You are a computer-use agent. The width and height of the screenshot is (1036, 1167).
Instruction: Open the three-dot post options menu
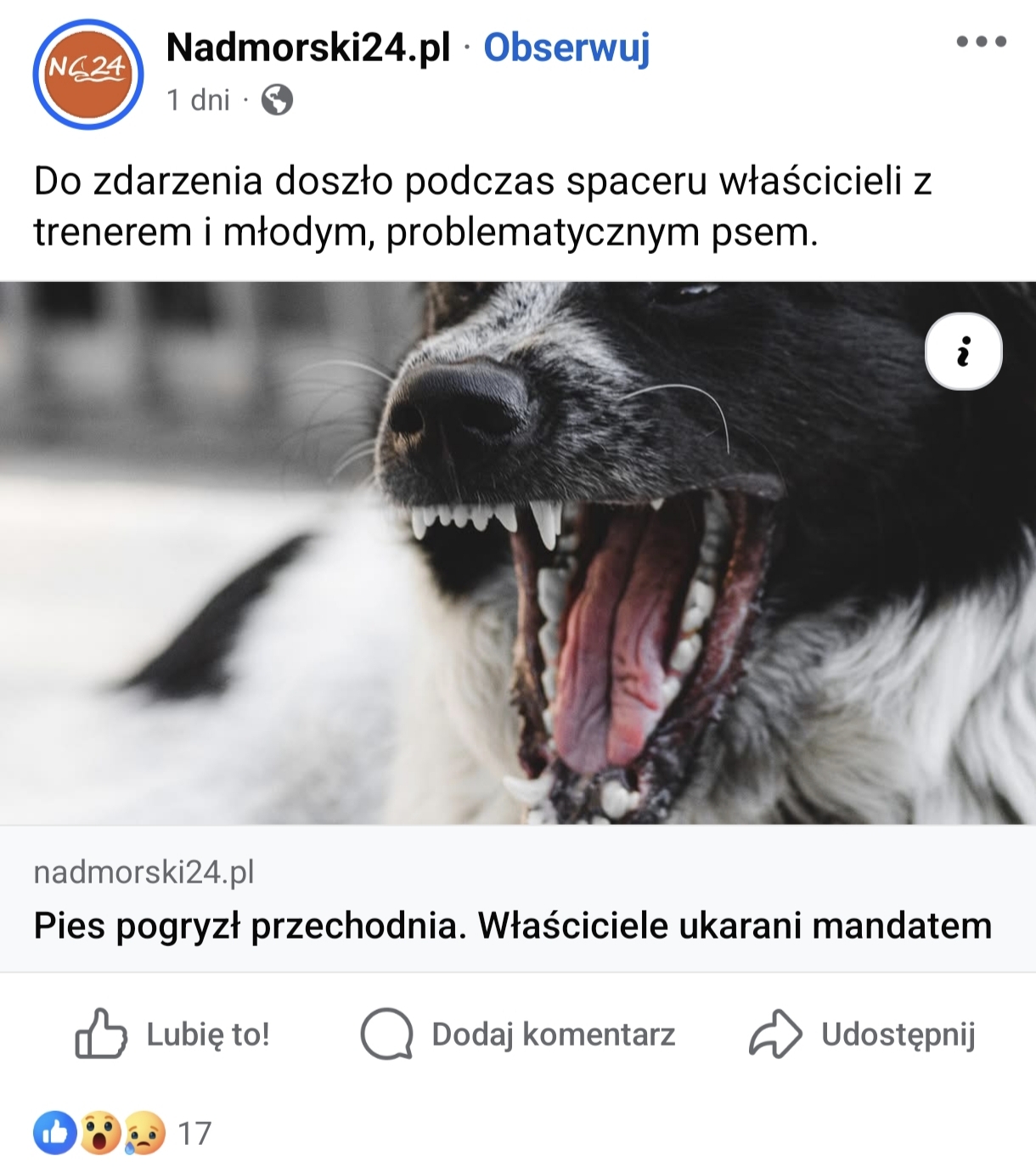point(981,41)
